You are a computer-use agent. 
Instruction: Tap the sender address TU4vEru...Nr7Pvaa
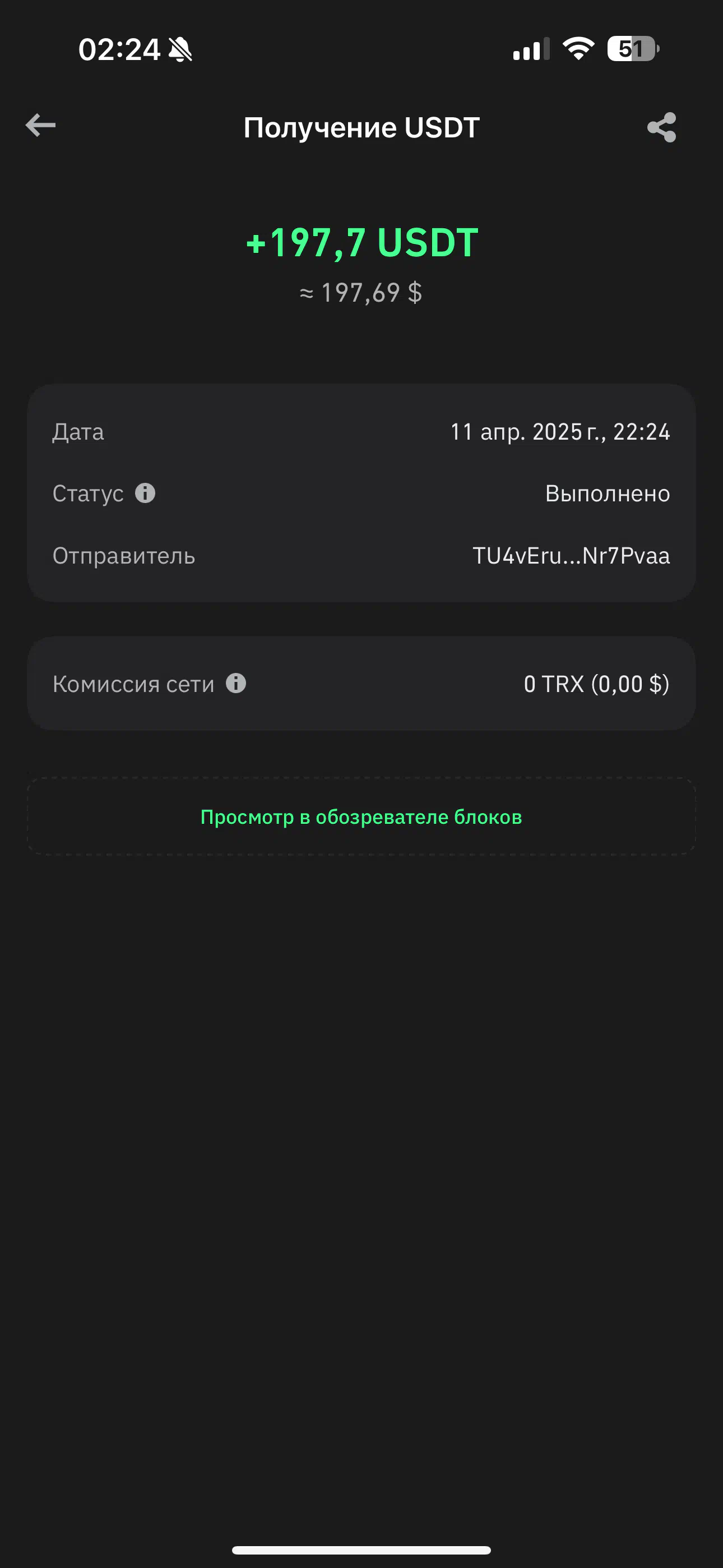571,556
